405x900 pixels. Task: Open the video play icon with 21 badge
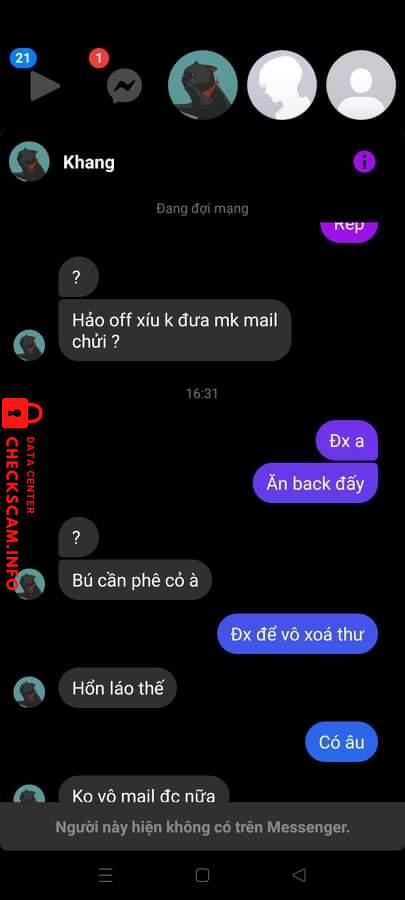click(x=40, y=82)
